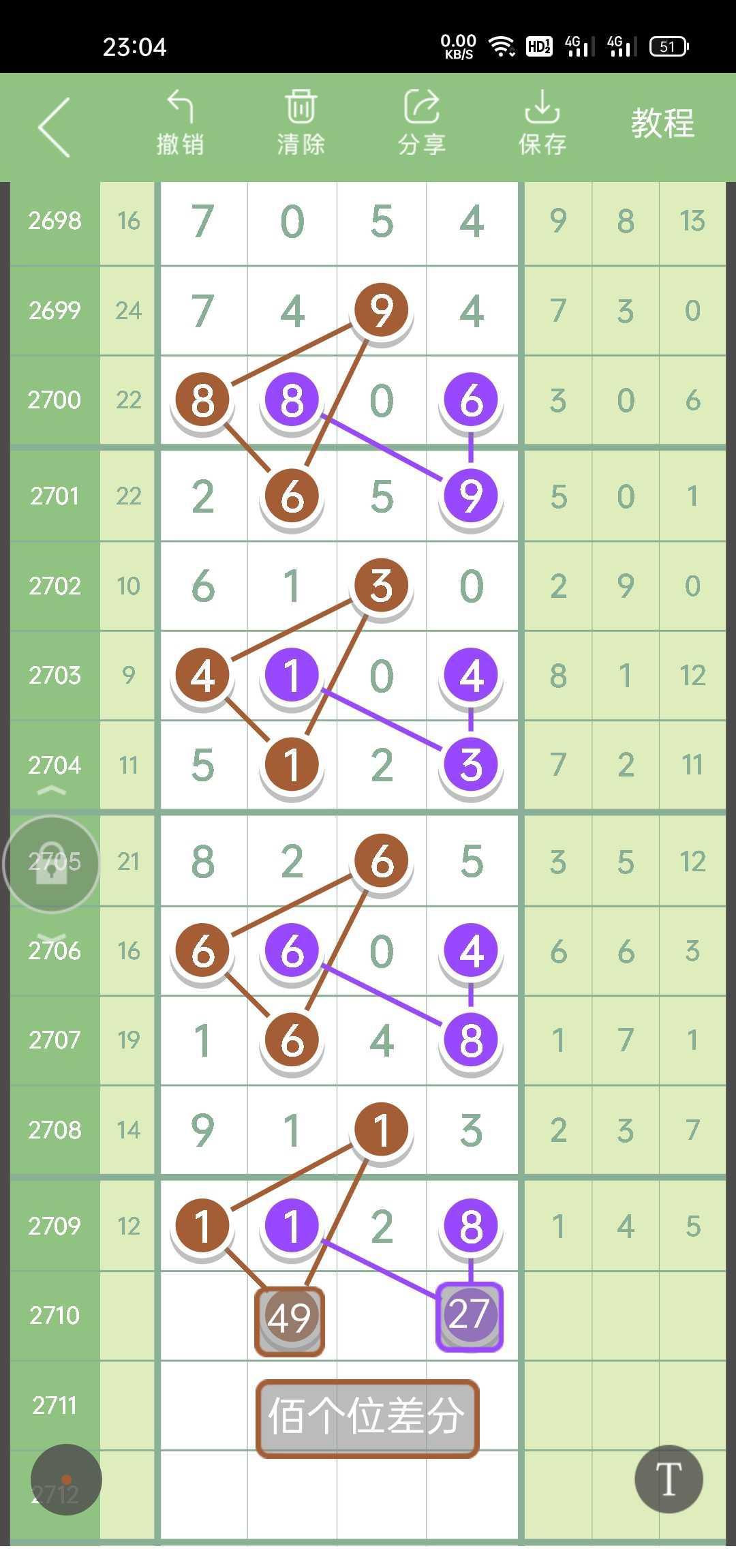Image resolution: width=736 pixels, height=1568 pixels.
Task: Tap the 佰个位差分 label box
Action: click(367, 1417)
